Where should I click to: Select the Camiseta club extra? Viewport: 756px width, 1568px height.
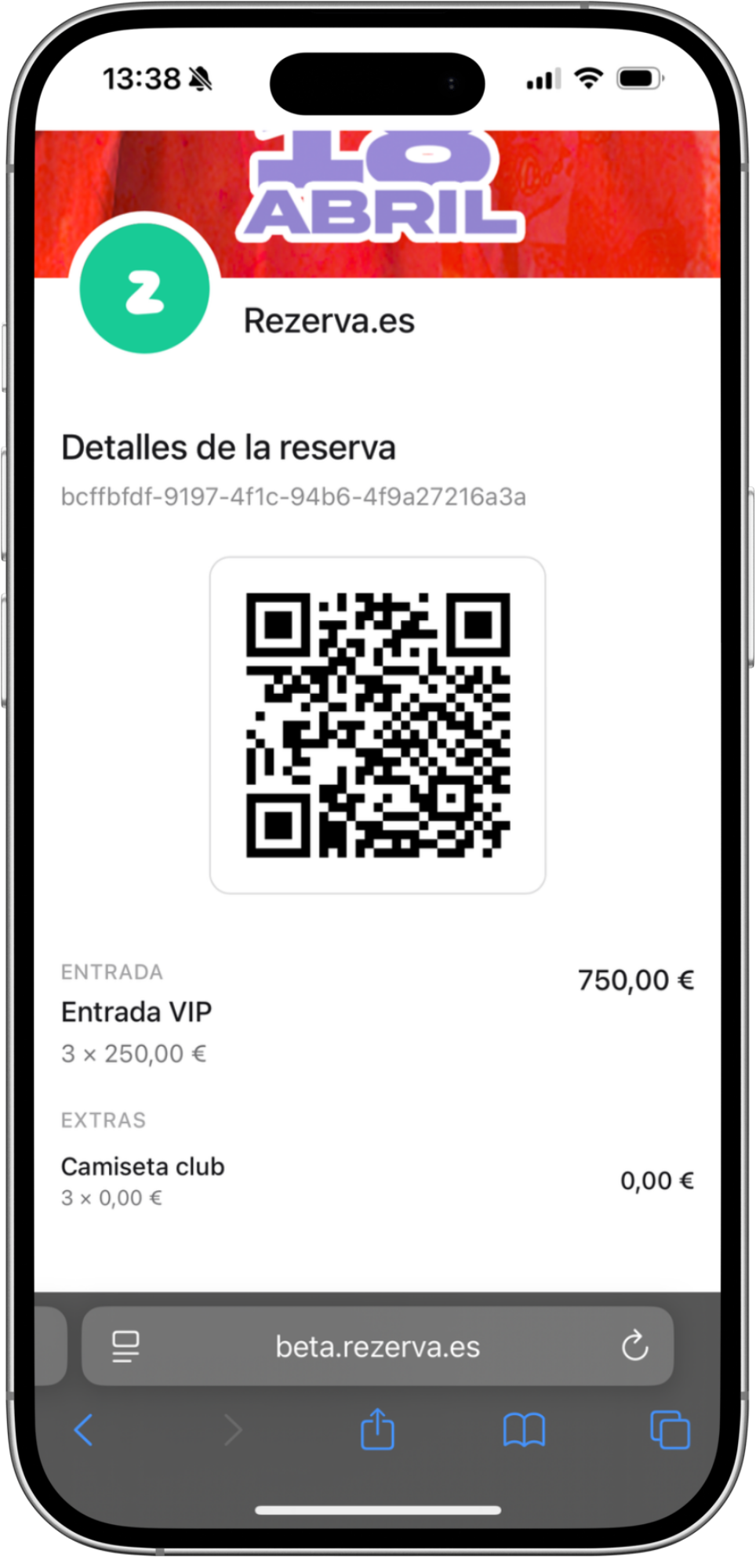click(x=143, y=1166)
